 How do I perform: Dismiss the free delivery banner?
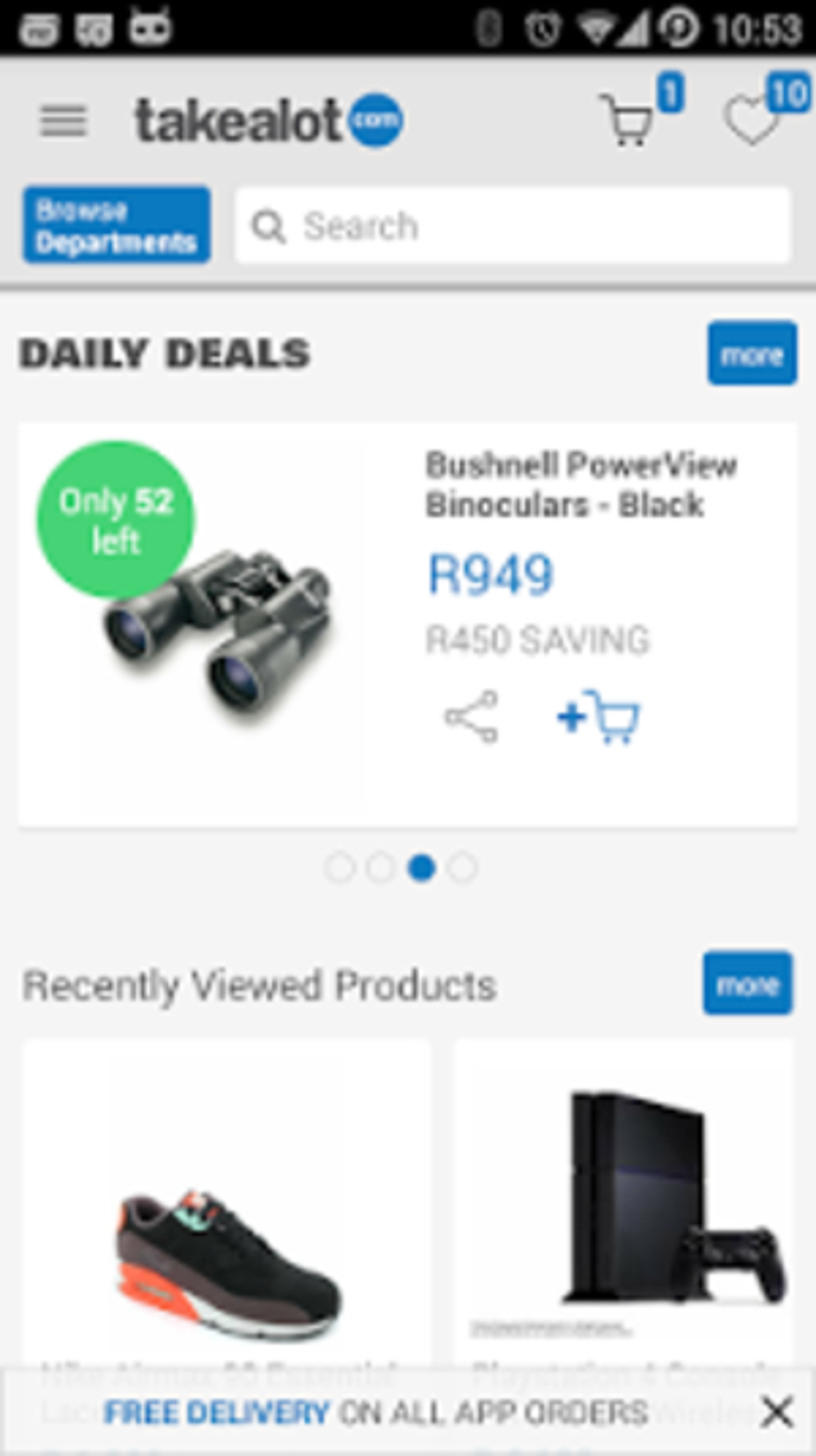tap(778, 1413)
